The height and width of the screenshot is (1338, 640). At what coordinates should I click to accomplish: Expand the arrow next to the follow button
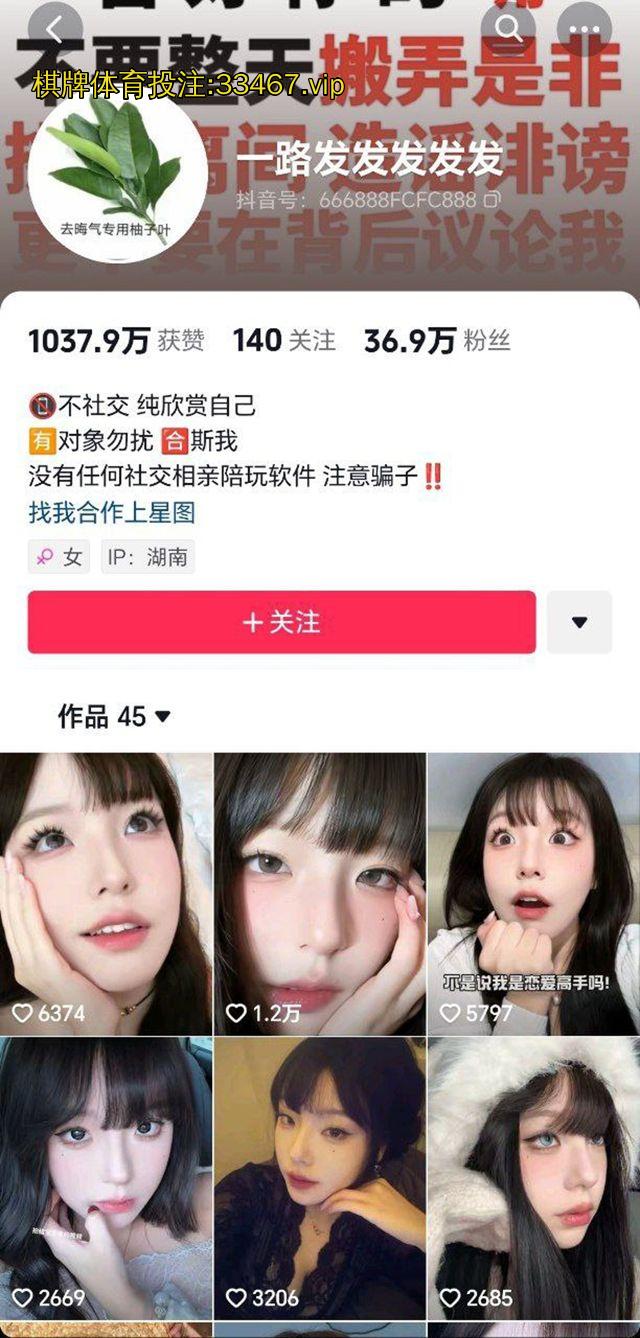[580, 622]
